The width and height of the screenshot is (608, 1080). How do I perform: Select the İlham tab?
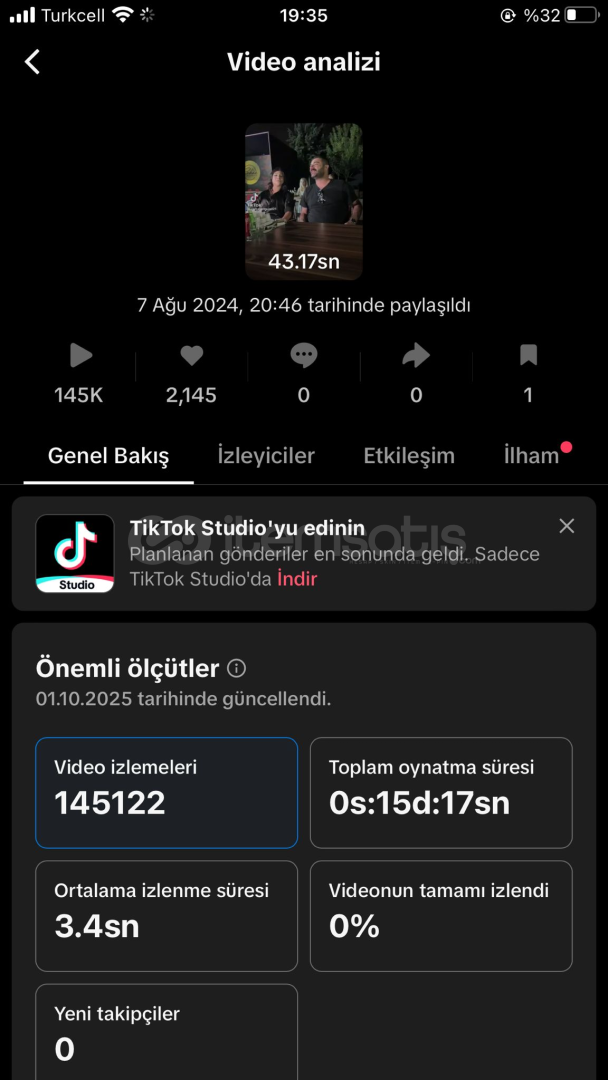pos(531,456)
